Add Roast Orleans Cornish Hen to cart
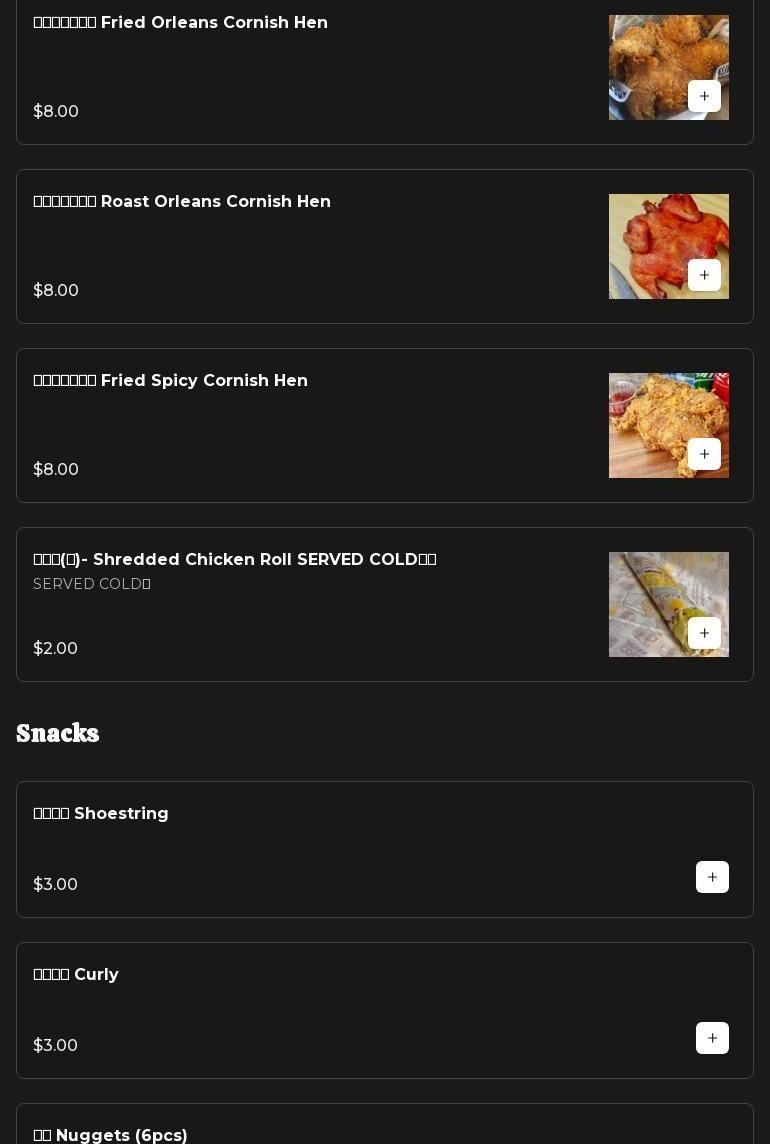Screen dimensions: 770x1144 coord(704,275)
